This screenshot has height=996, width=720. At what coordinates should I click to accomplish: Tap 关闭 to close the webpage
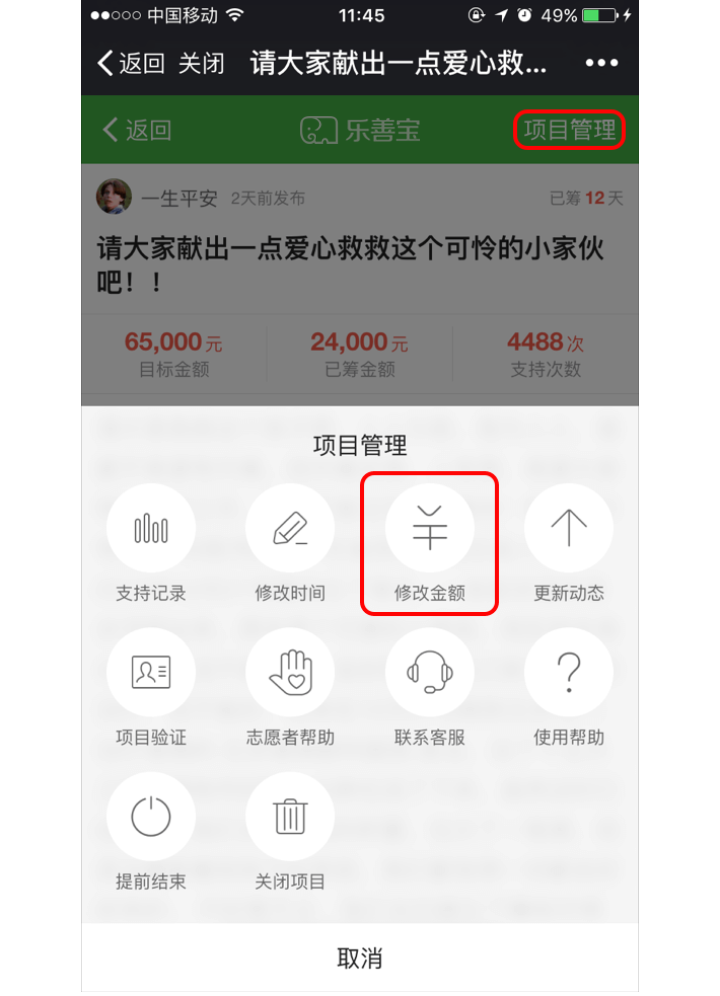[201, 64]
